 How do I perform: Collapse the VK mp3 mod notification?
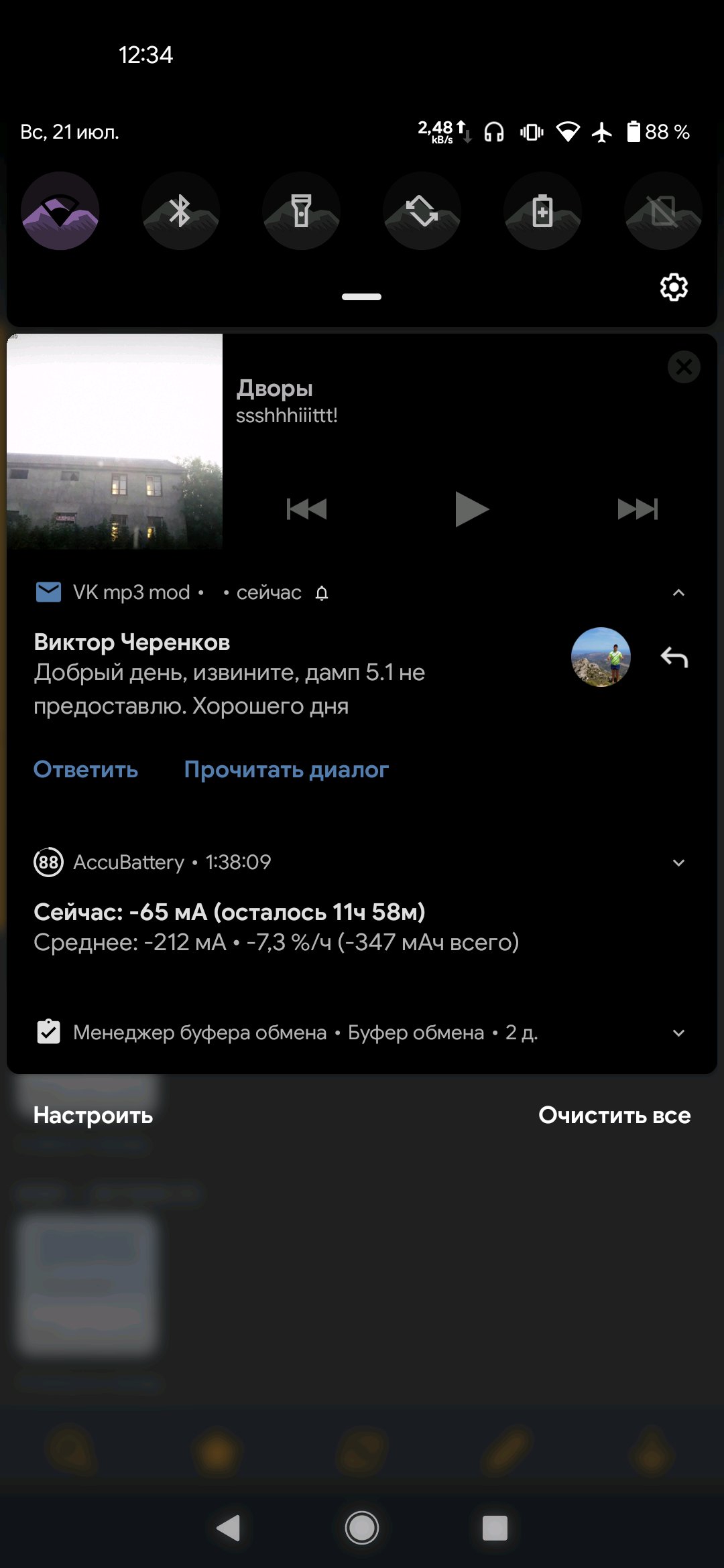(x=678, y=592)
